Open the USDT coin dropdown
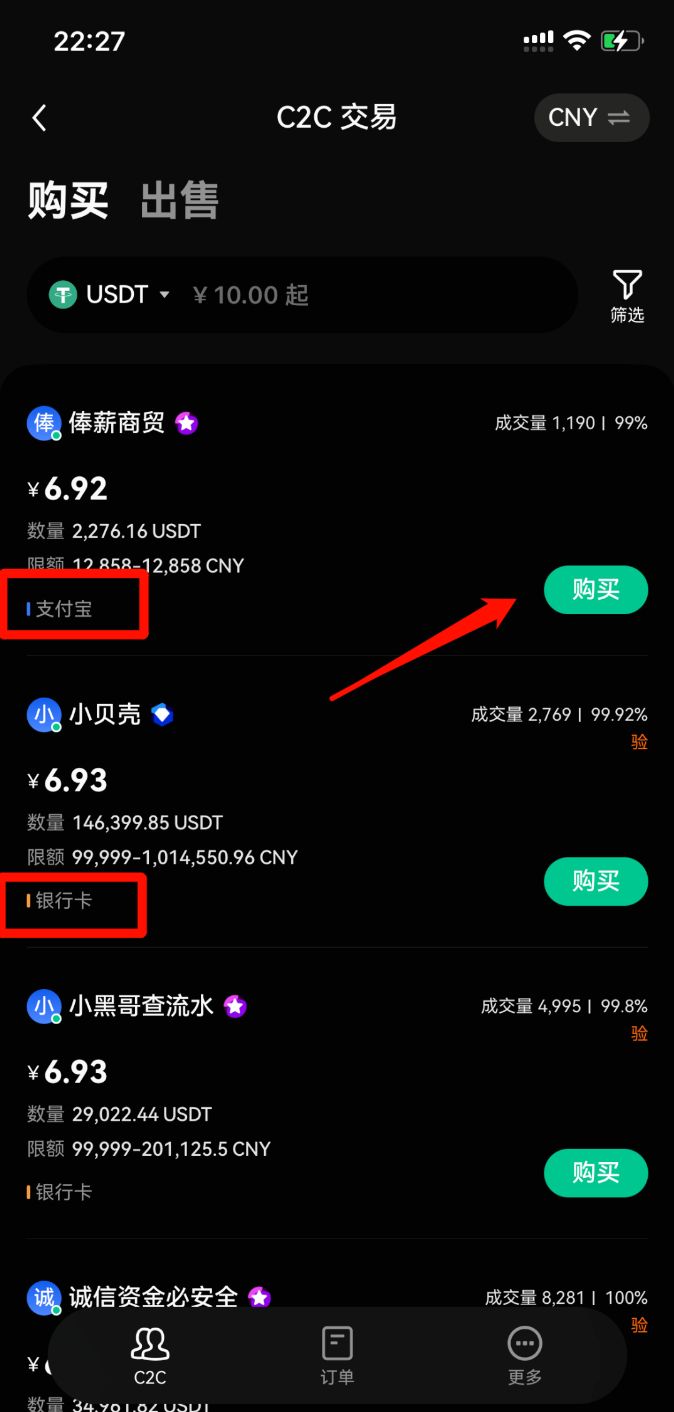Viewport: 674px width, 1412px height. click(111, 295)
